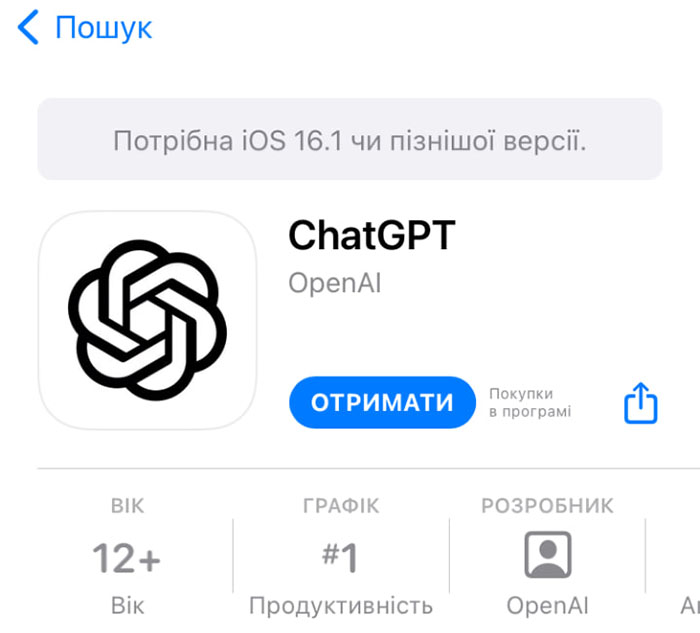
Task: Open the OpenAI developer page
Action: point(547,557)
